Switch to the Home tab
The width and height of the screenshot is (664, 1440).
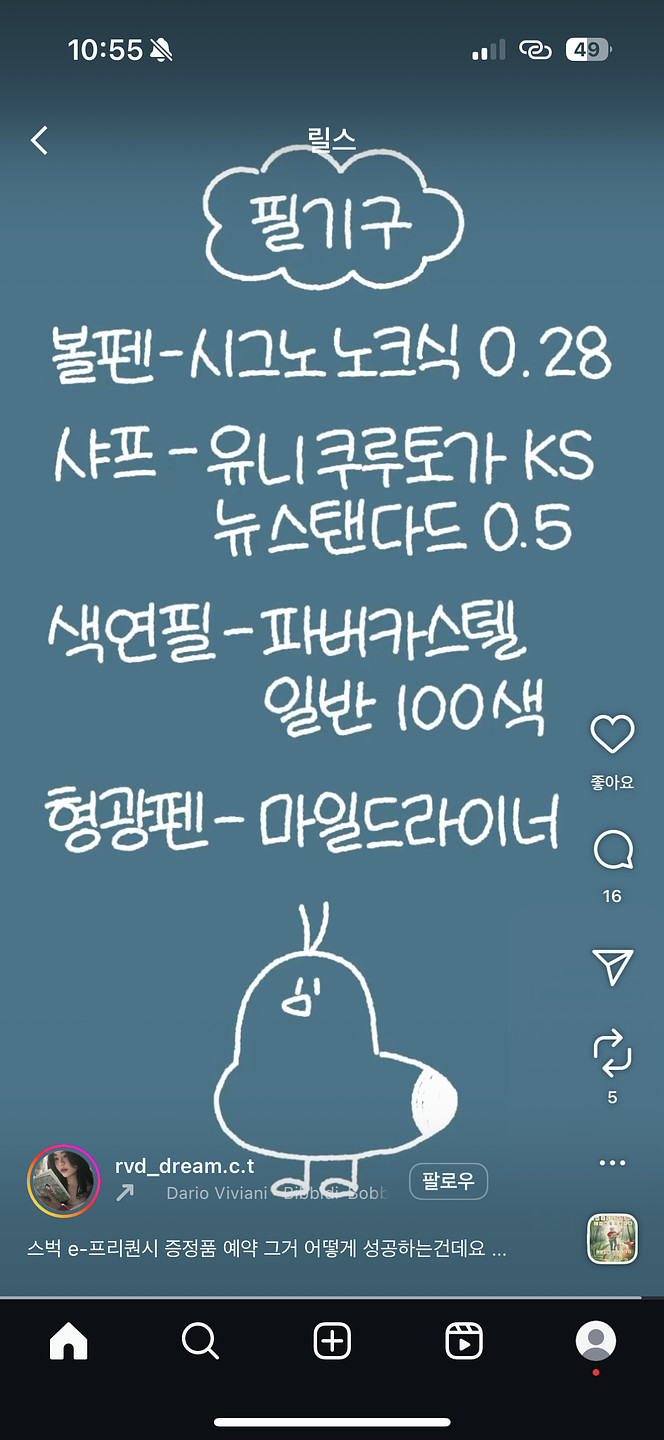(x=69, y=1340)
